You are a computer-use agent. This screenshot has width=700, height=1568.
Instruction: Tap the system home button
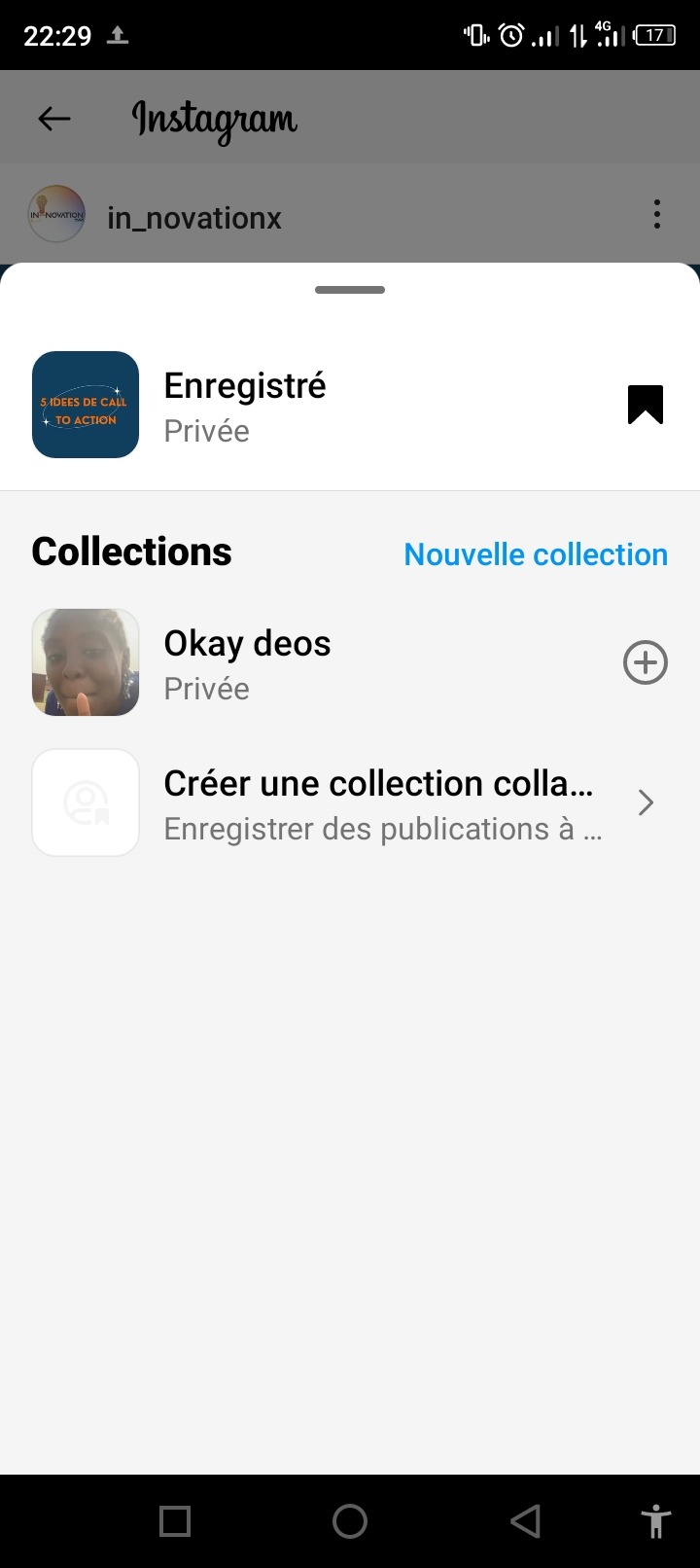pos(350,1521)
